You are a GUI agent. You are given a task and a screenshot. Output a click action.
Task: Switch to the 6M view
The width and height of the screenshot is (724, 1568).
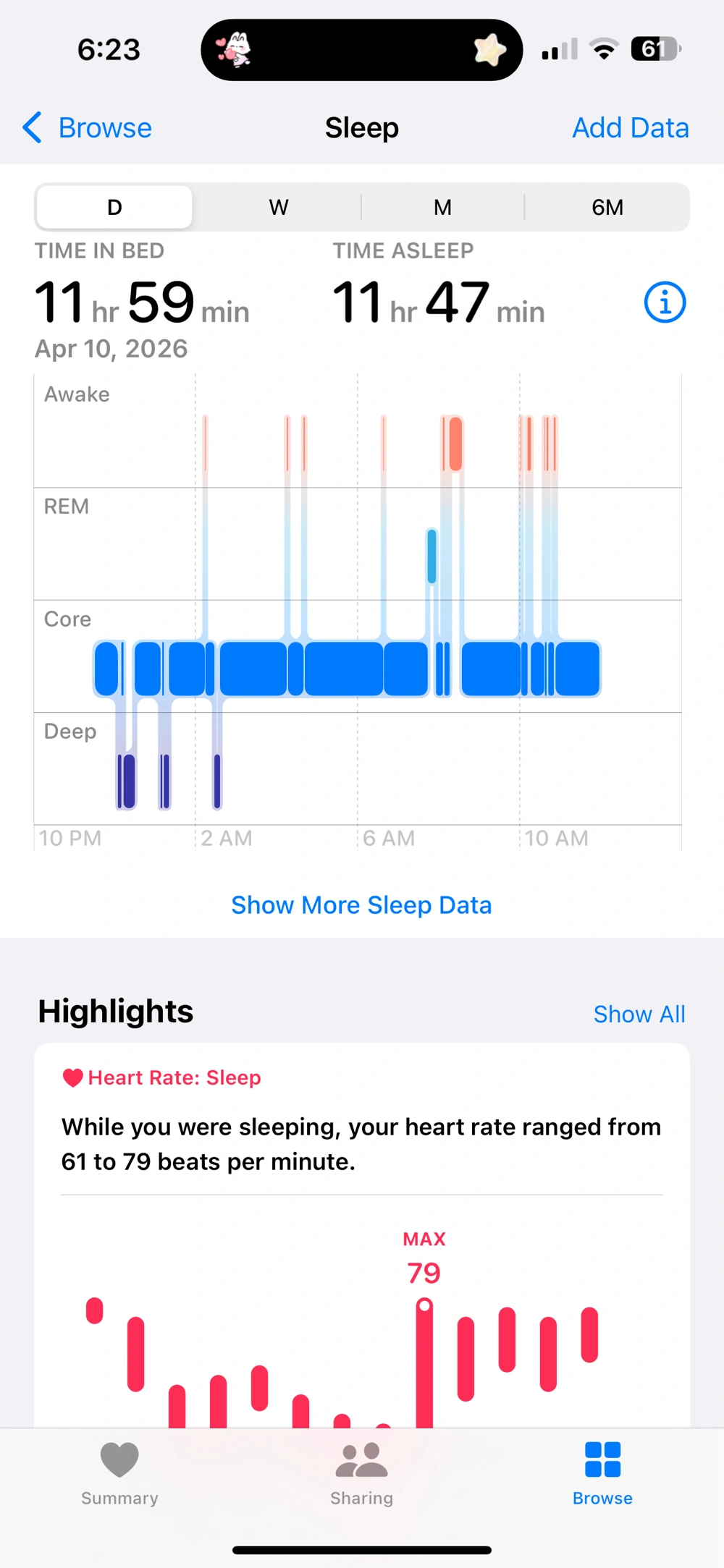tap(607, 208)
